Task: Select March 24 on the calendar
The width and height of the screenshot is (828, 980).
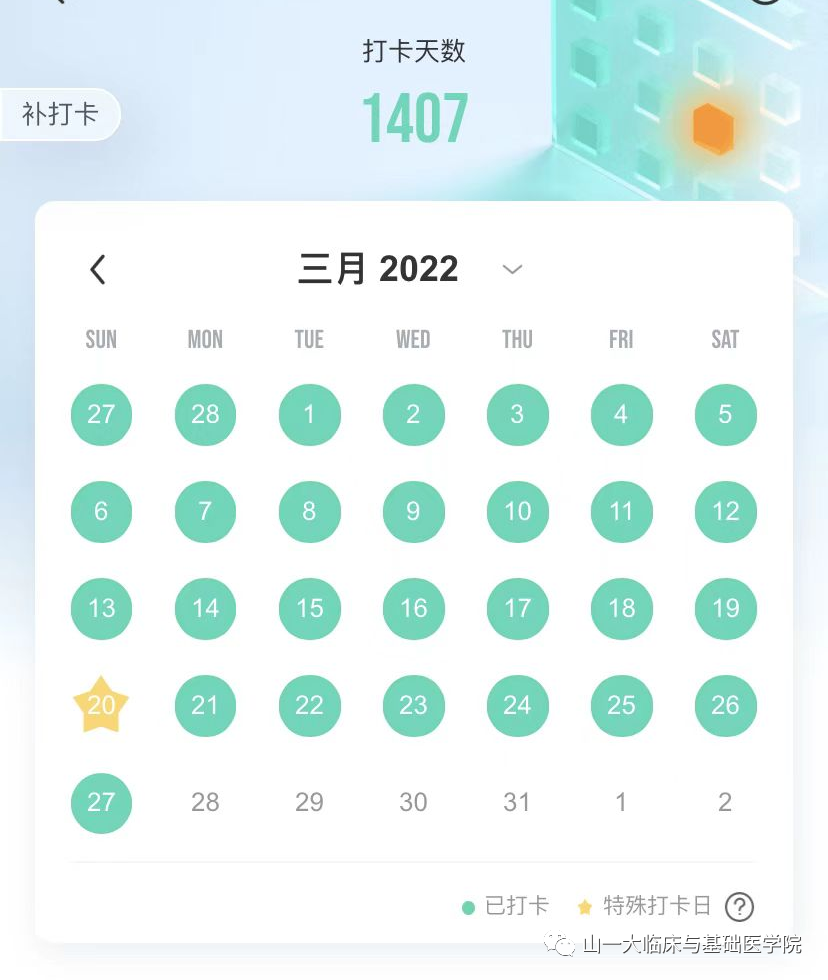Action: [x=517, y=705]
